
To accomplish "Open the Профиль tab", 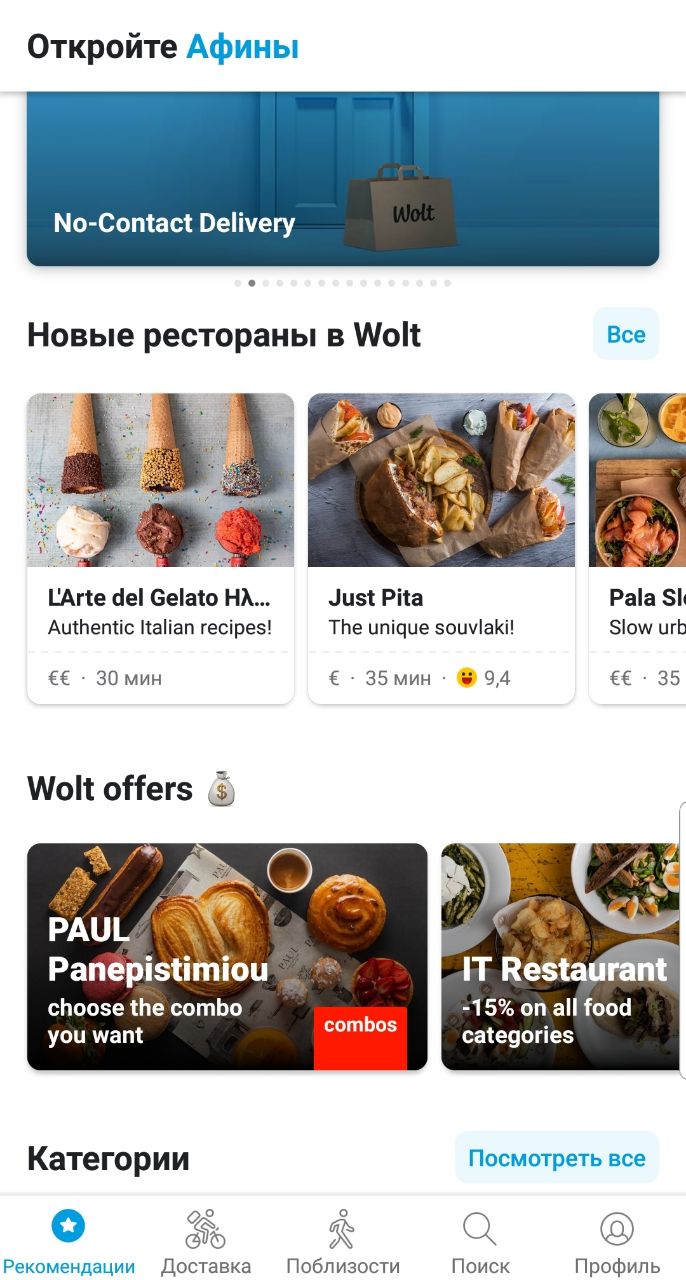I will 617,1240.
